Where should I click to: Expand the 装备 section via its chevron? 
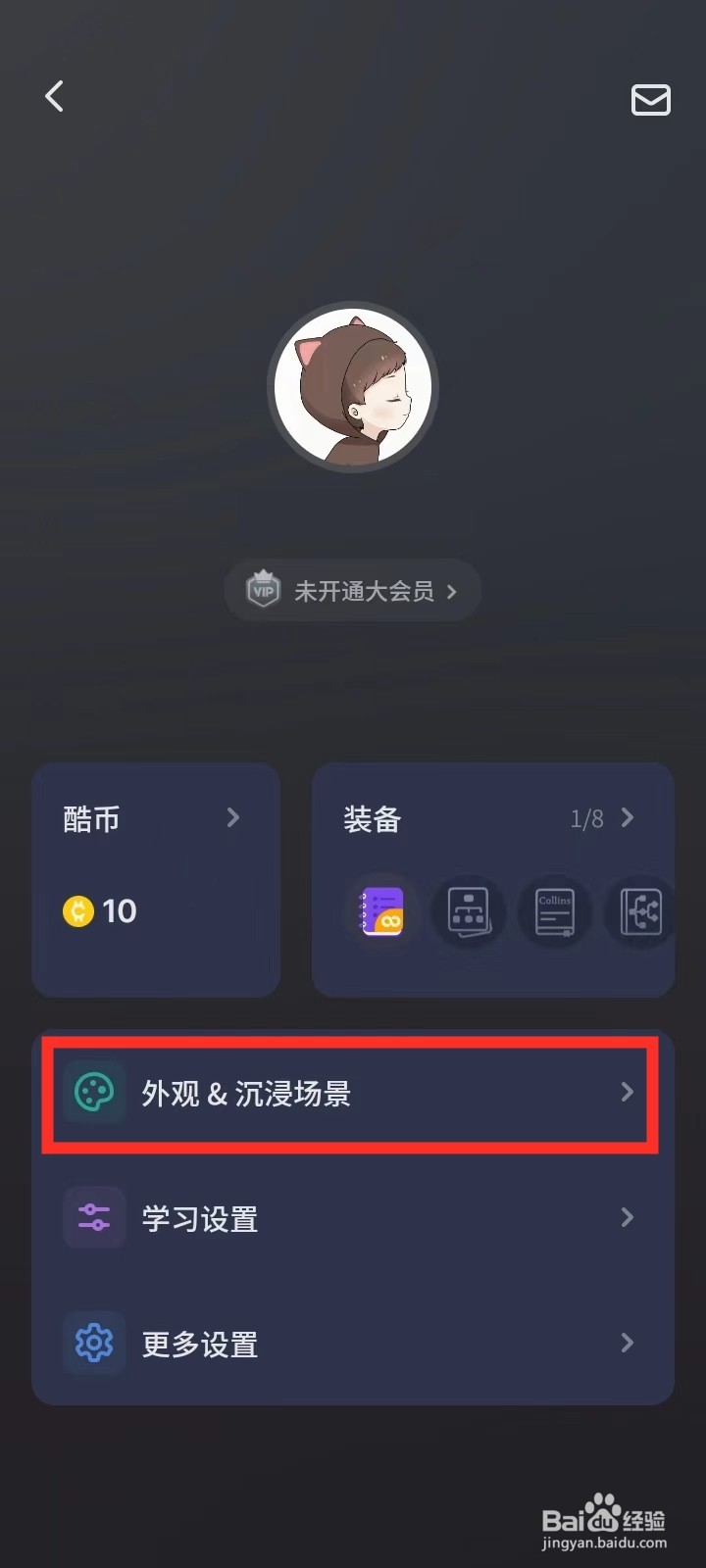point(628,817)
